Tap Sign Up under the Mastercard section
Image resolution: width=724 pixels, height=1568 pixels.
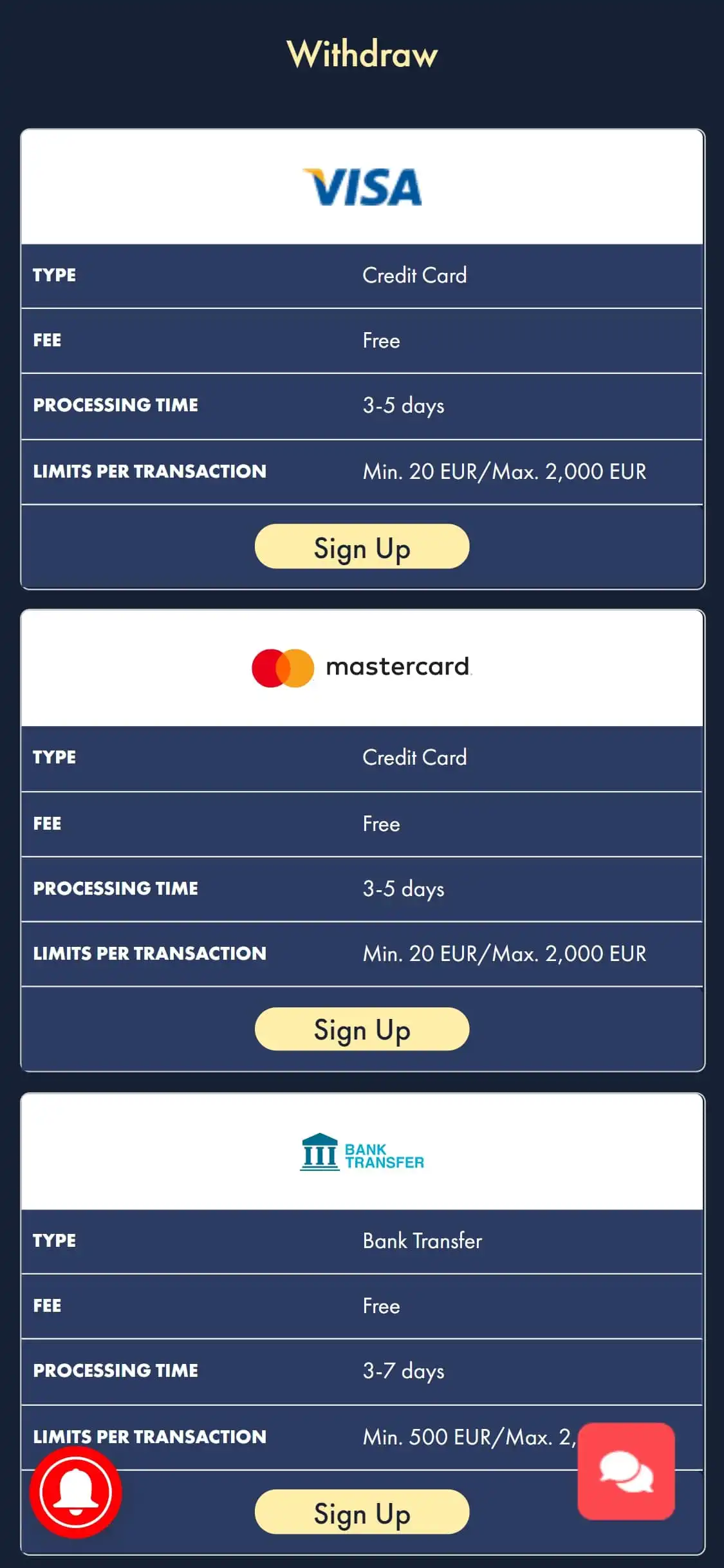(x=362, y=1029)
